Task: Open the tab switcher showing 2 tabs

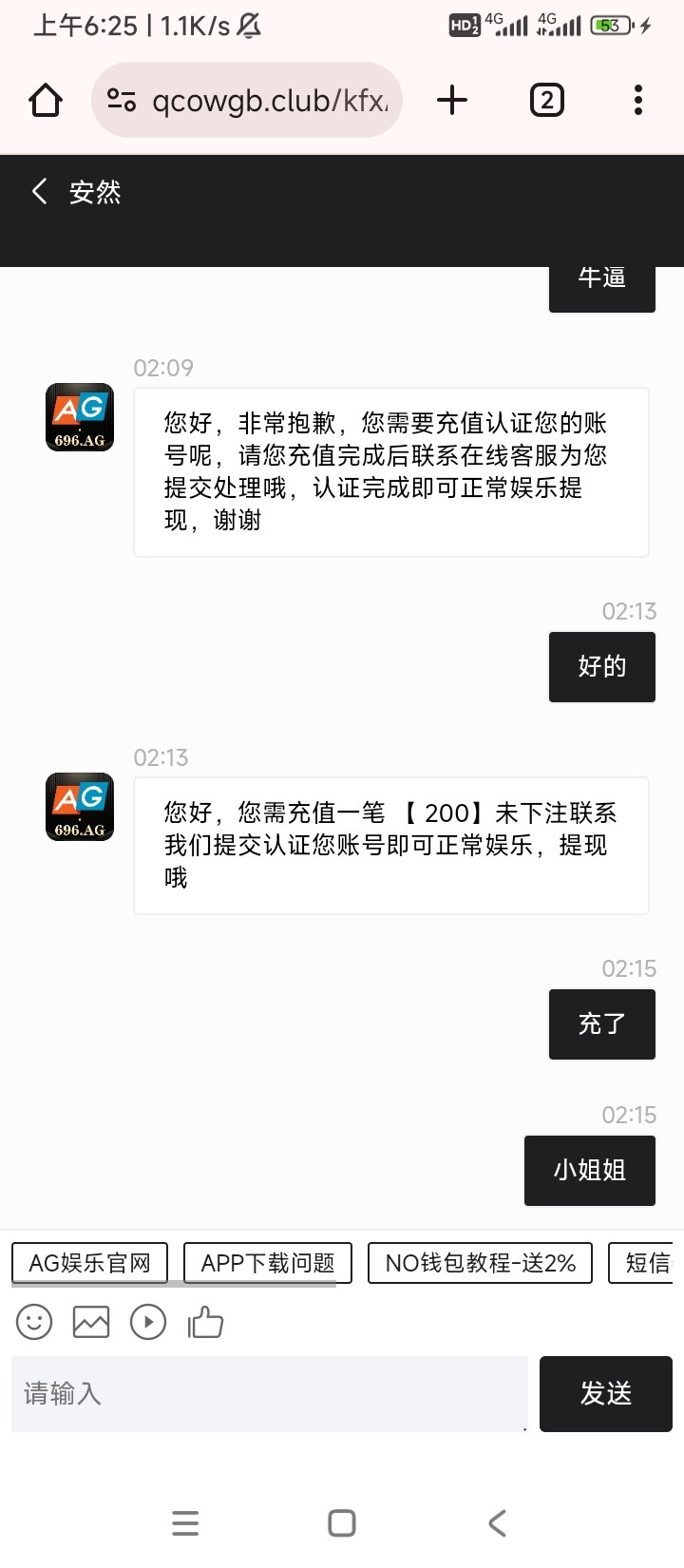Action: coord(546,100)
